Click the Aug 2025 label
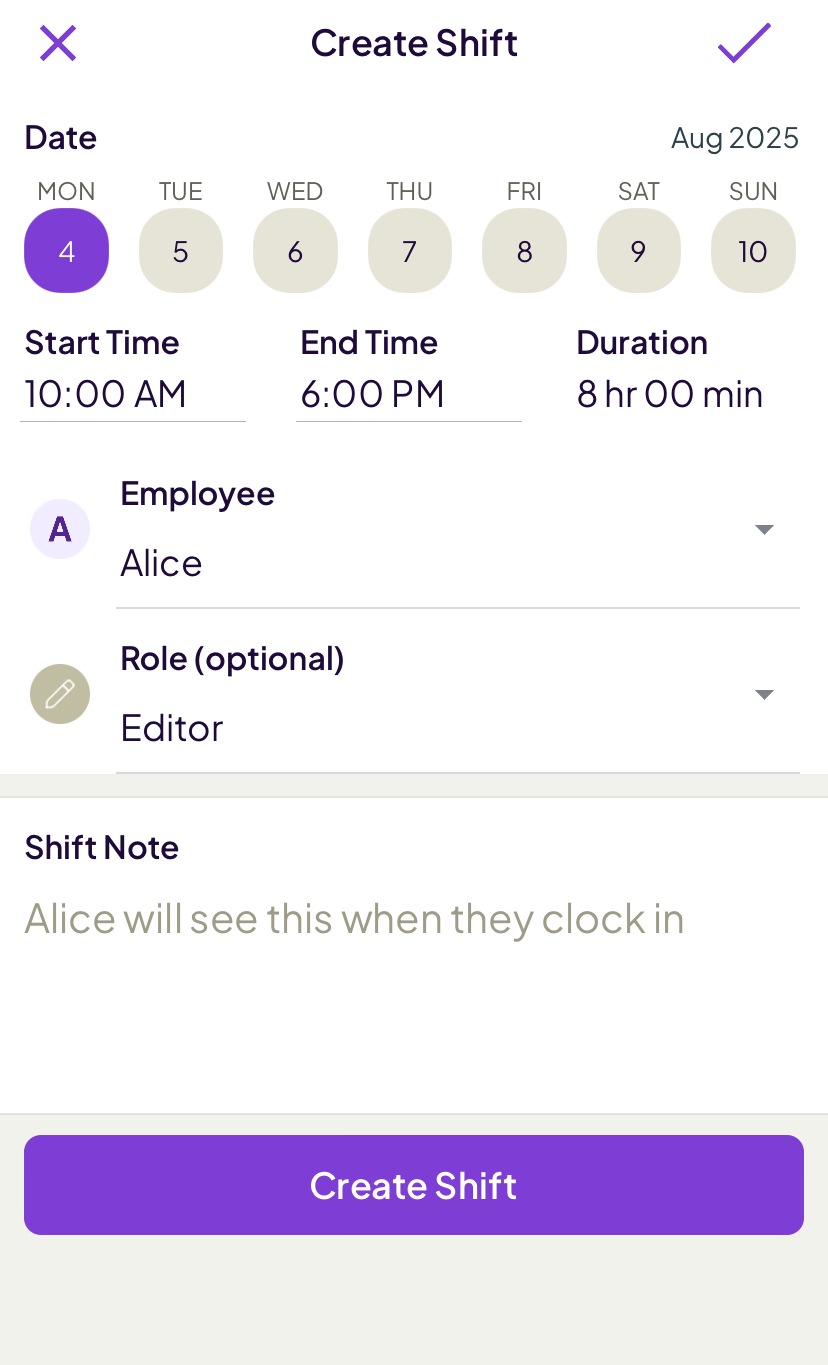The height and width of the screenshot is (1365, 828). click(x=735, y=138)
